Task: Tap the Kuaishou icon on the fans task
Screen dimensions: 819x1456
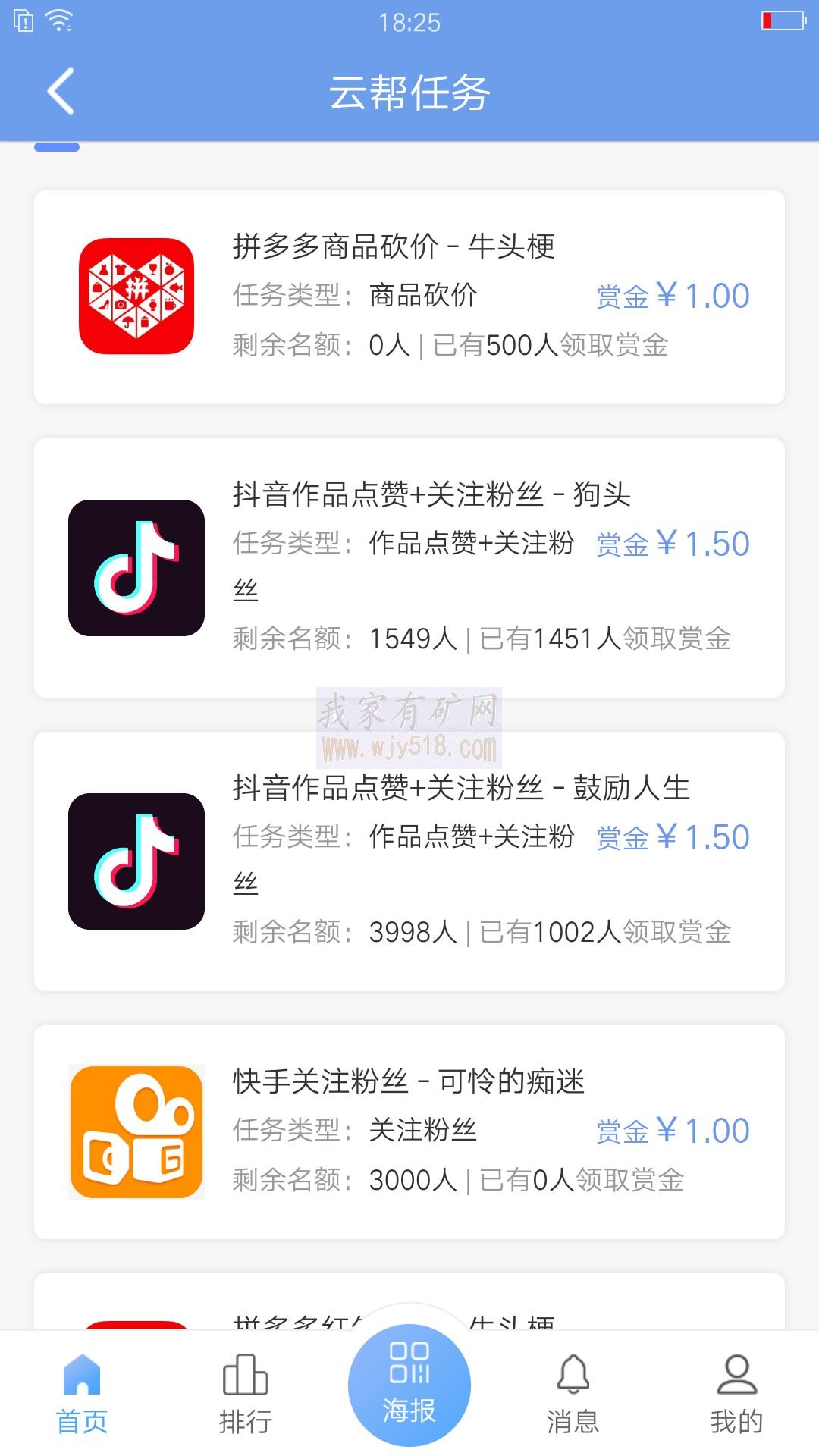Action: 133,1130
